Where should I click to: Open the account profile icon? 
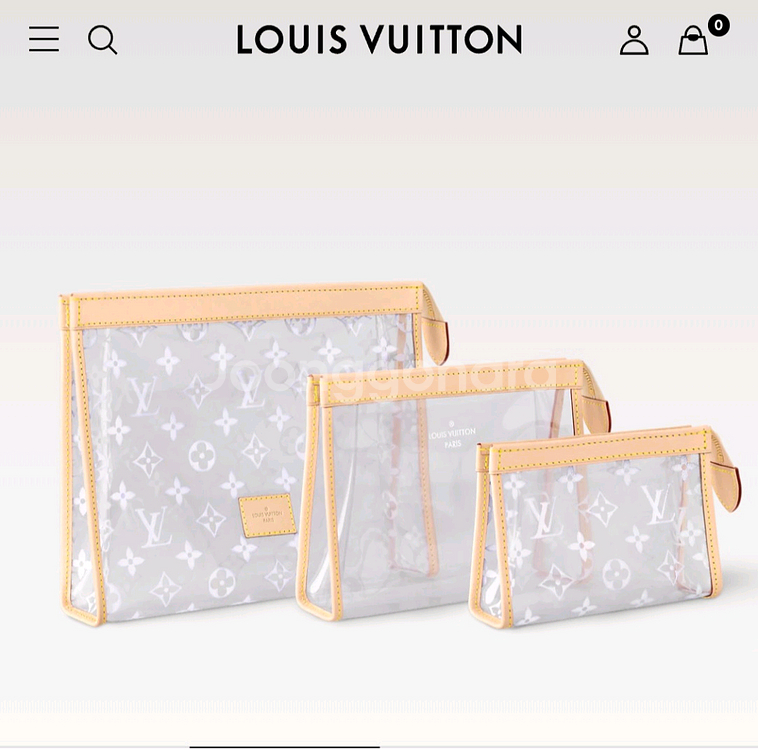634,40
